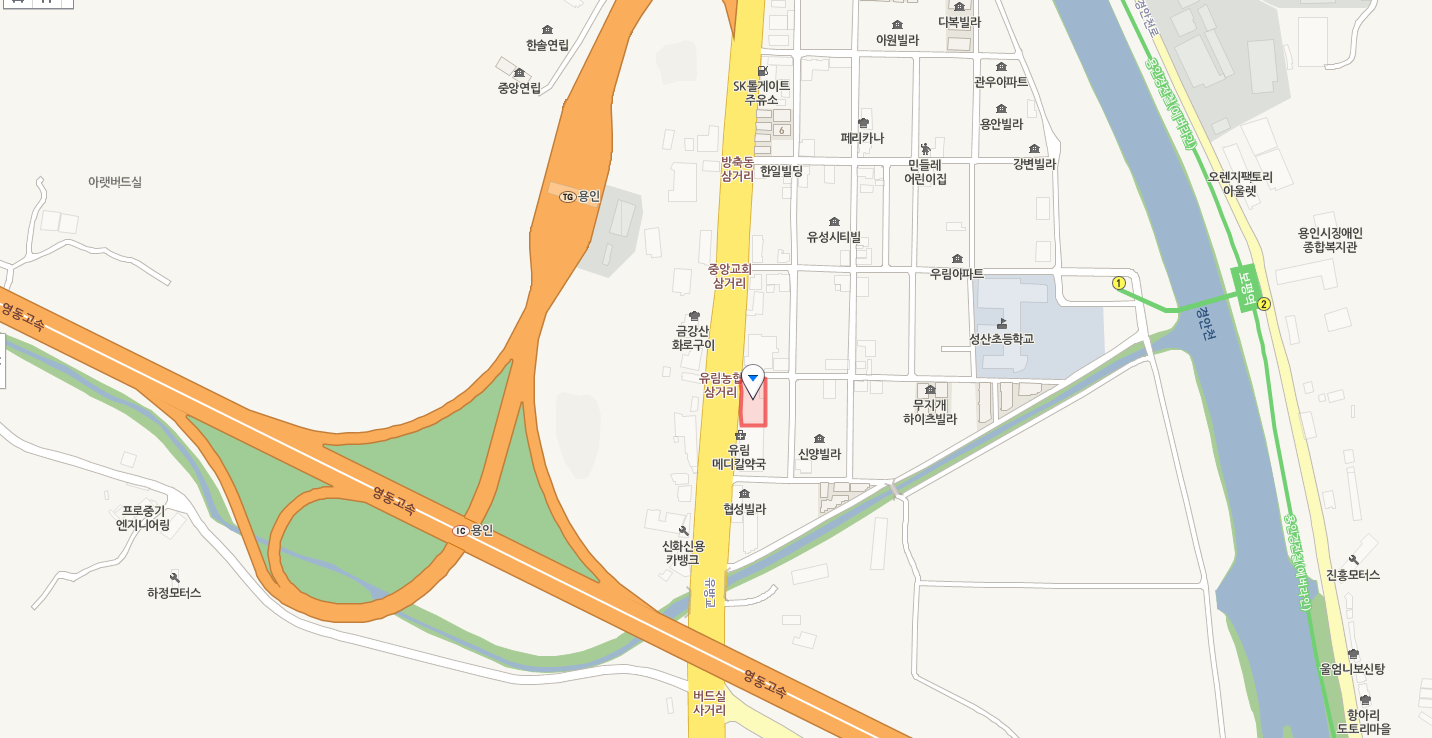Tap the blue location pin marker
The width and height of the screenshot is (1432, 738).
(x=753, y=380)
